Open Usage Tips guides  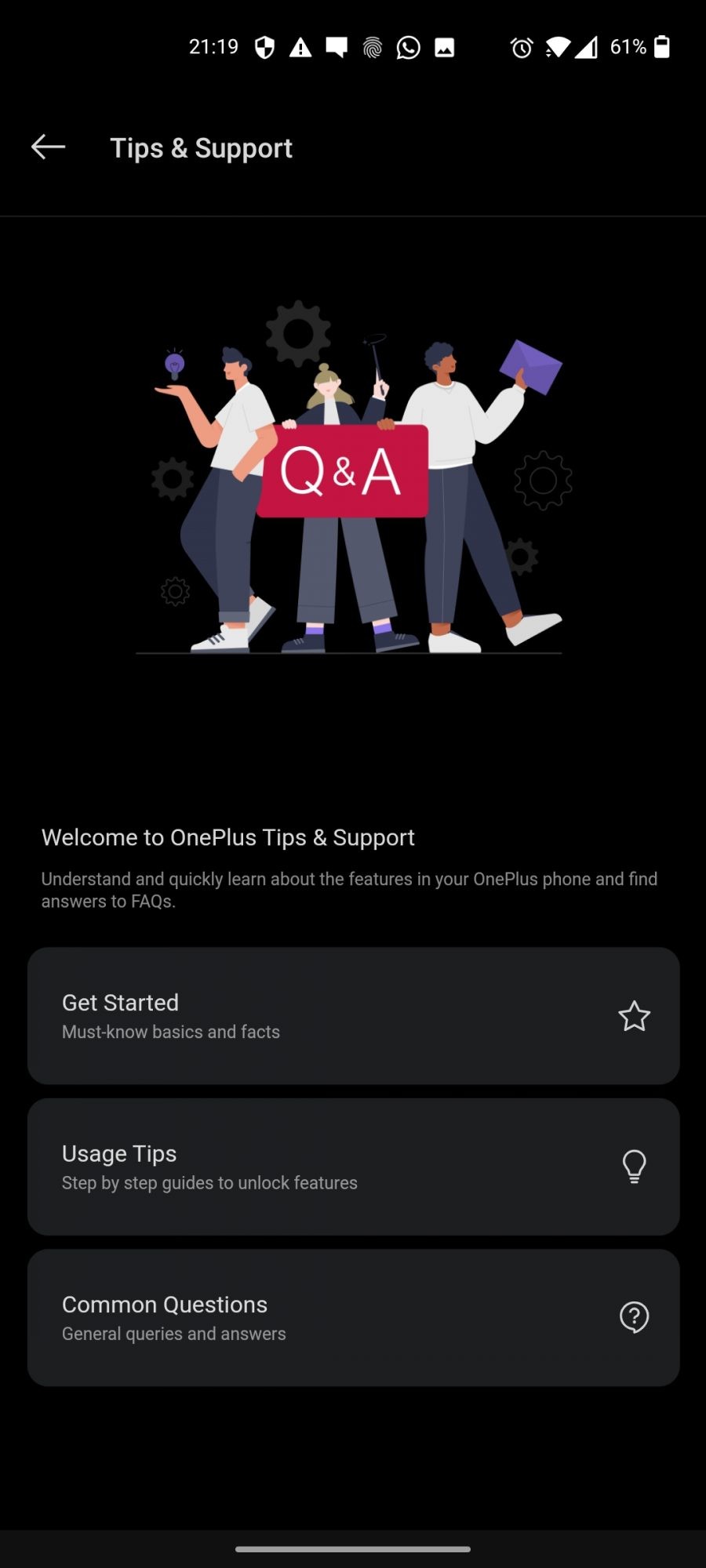click(x=353, y=1166)
